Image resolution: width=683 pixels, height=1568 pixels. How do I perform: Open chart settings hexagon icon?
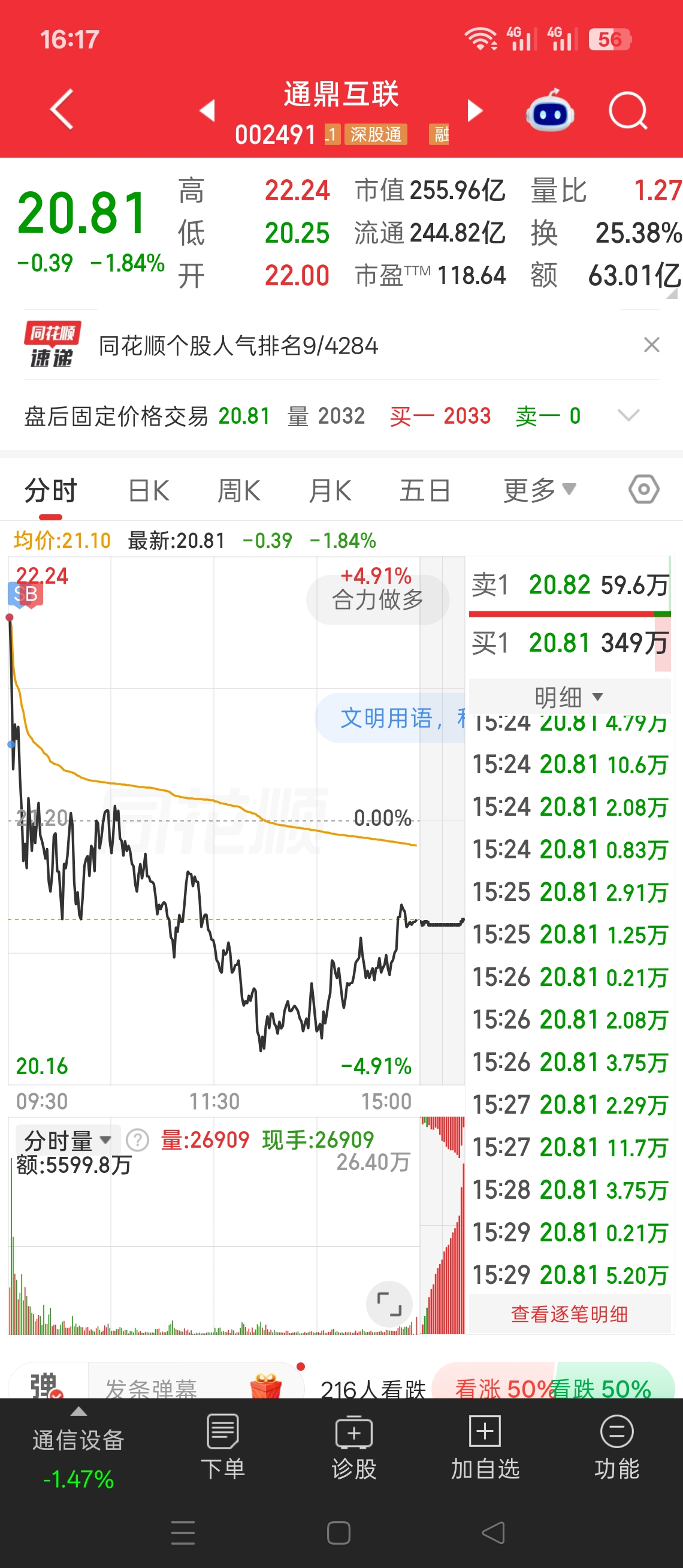point(644,489)
